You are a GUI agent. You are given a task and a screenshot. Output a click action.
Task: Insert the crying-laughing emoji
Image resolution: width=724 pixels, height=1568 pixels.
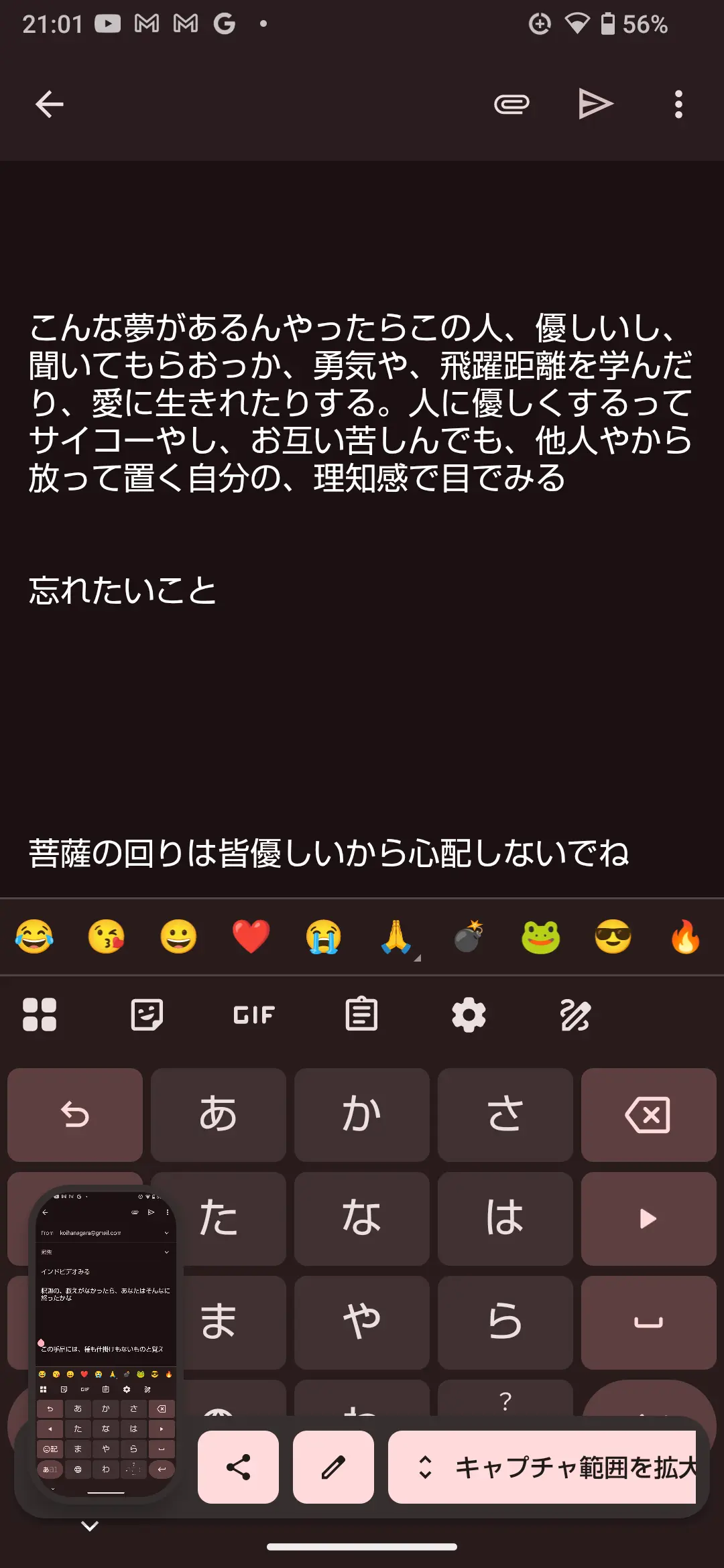point(34,936)
